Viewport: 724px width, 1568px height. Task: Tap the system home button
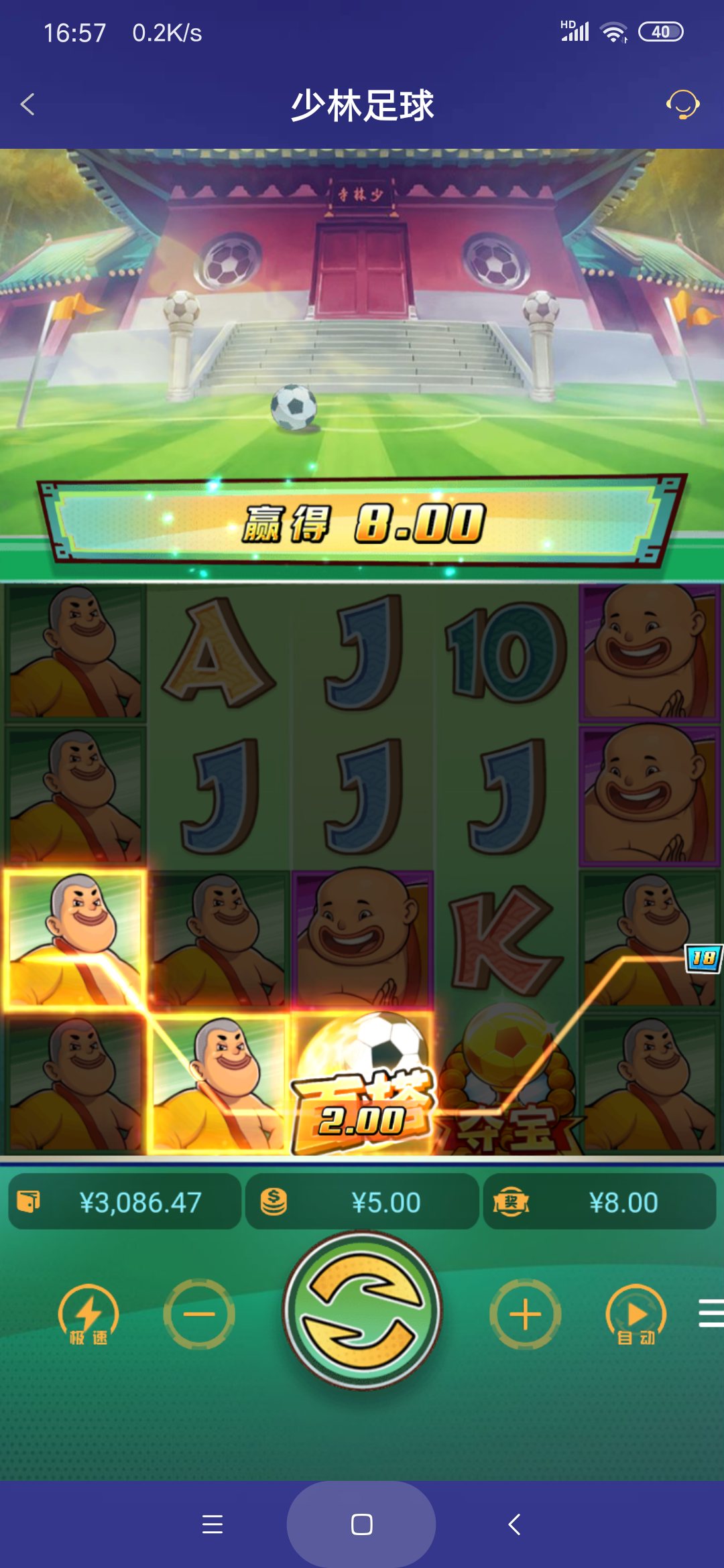(x=361, y=1524)
